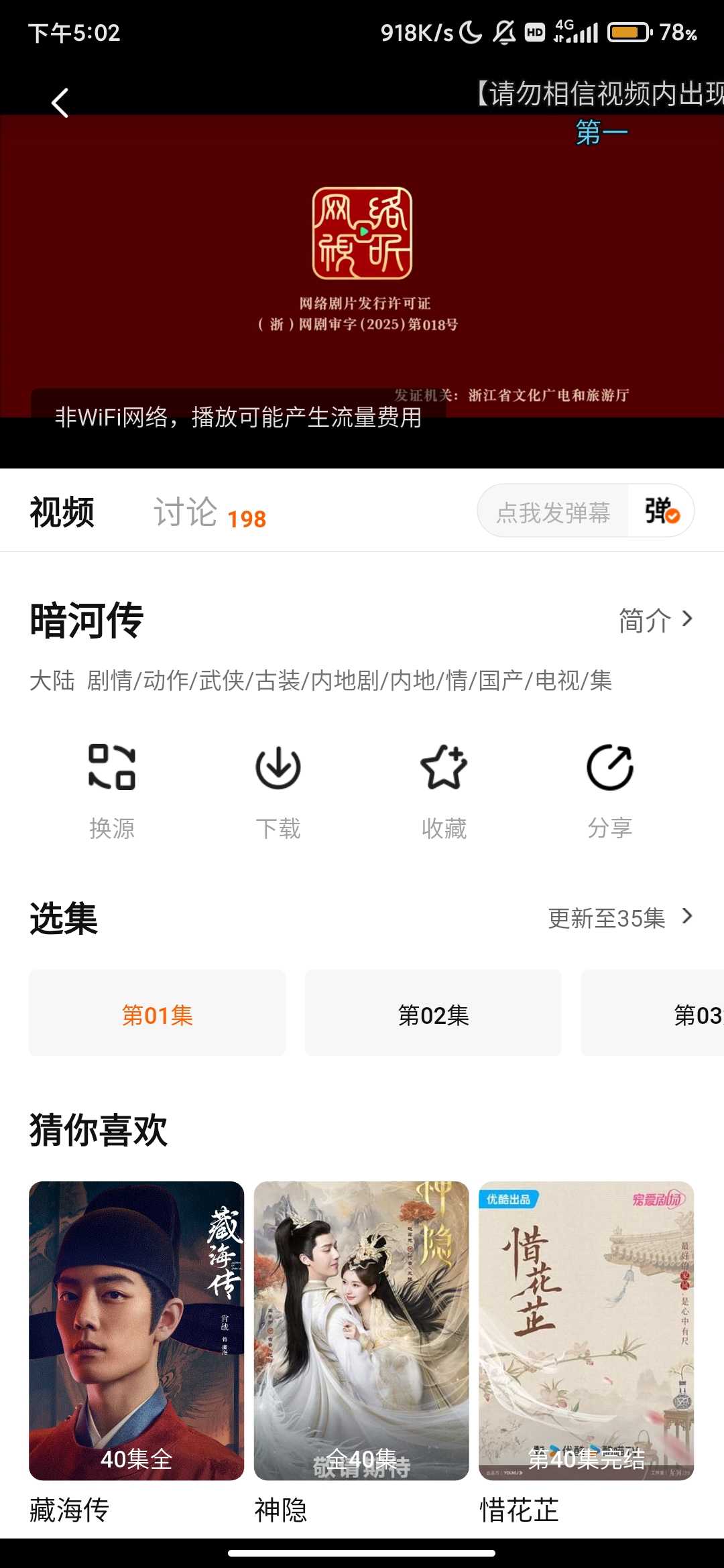
Task: Open the 藏海传 recommendation
Action: 136,1330
